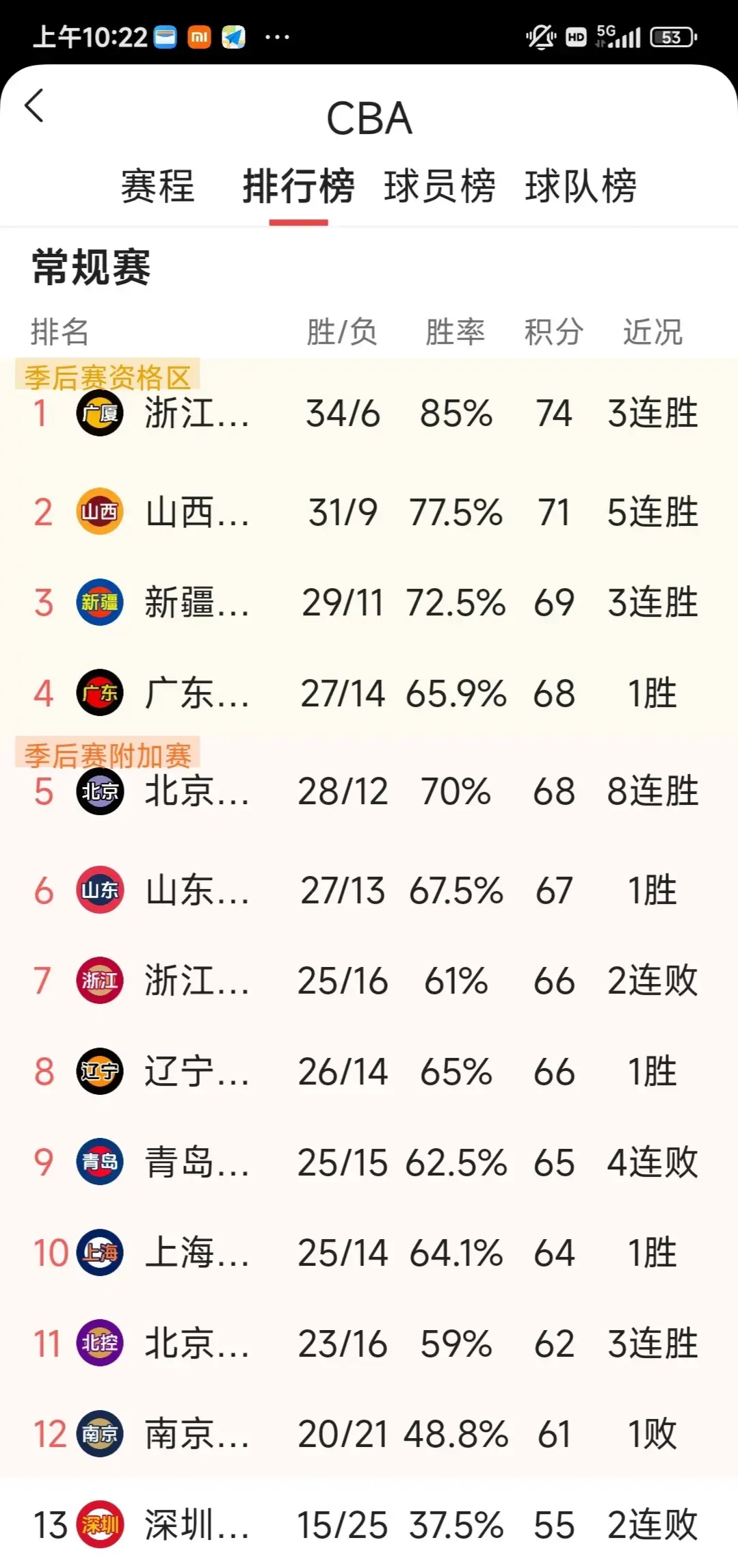Select the 上海 team row
Screen dimensions: 738x1568
click(x=197, y=1253)
